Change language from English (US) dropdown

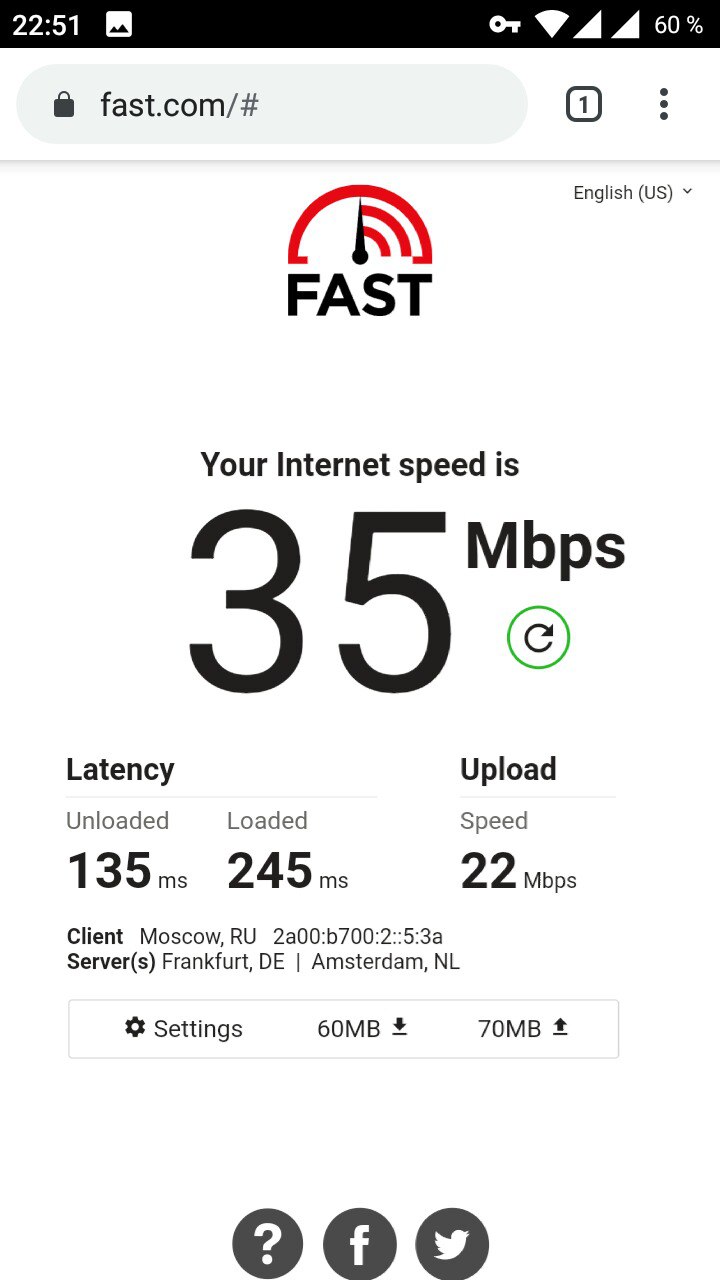click(x=632, y=192)
